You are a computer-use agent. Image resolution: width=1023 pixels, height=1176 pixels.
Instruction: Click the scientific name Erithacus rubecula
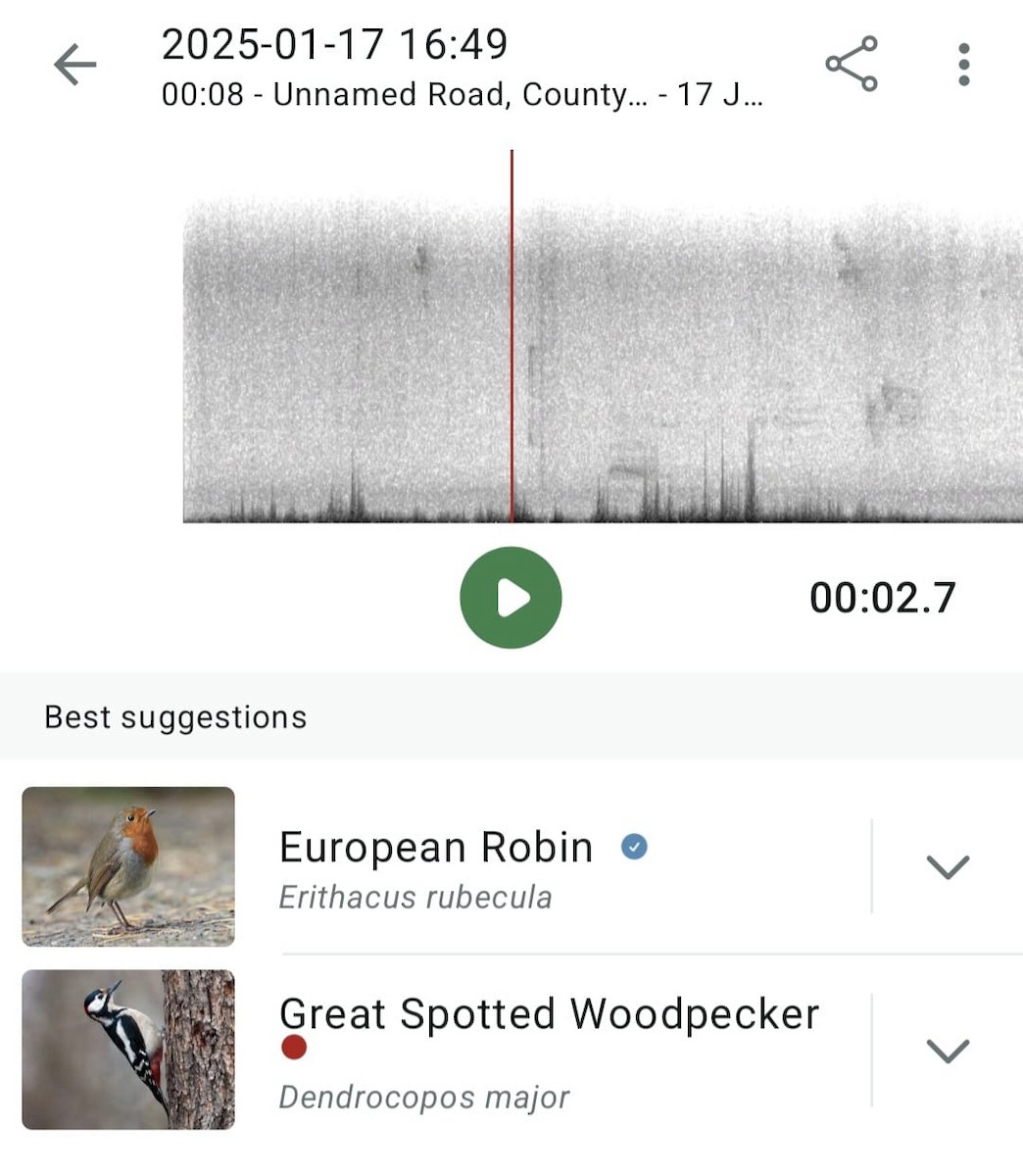[415, 897]
